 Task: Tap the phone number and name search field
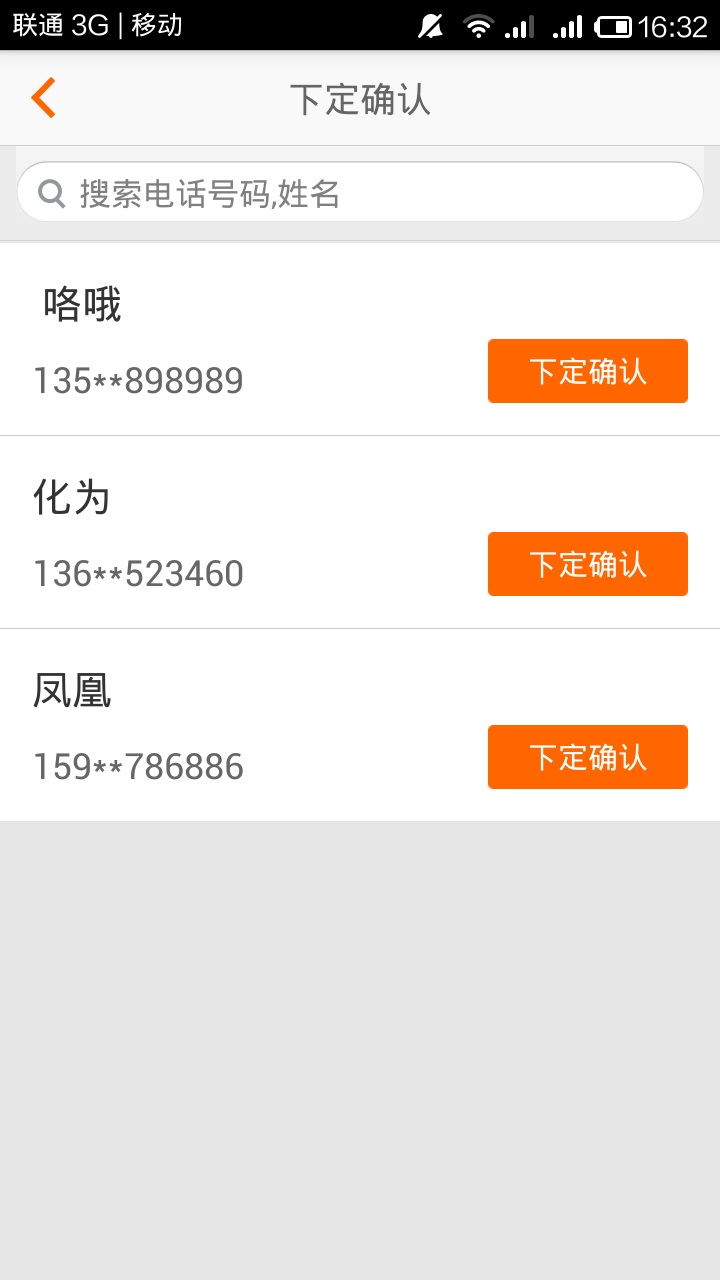[360, 192]
